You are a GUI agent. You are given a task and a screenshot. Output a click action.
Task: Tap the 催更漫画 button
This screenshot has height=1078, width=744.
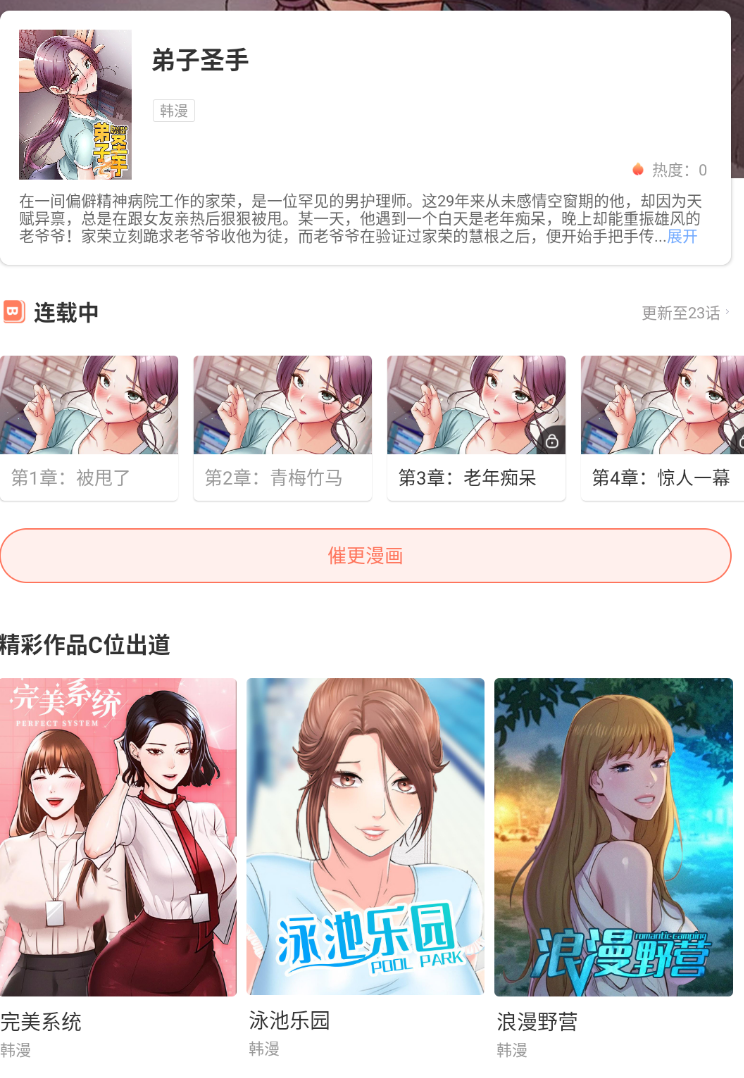pyautogui.click(x=365, y=555)
